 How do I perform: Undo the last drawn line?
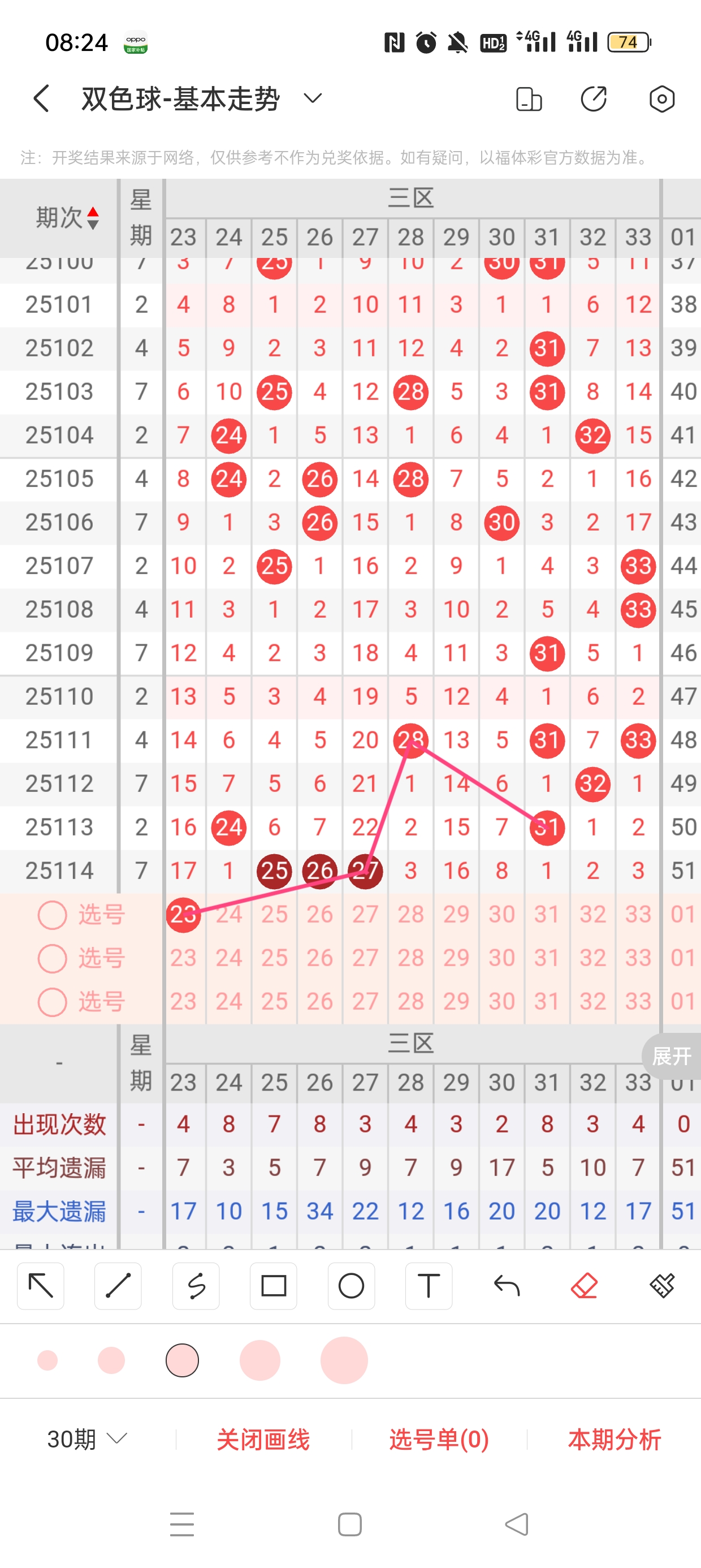tap(507, 1286)
